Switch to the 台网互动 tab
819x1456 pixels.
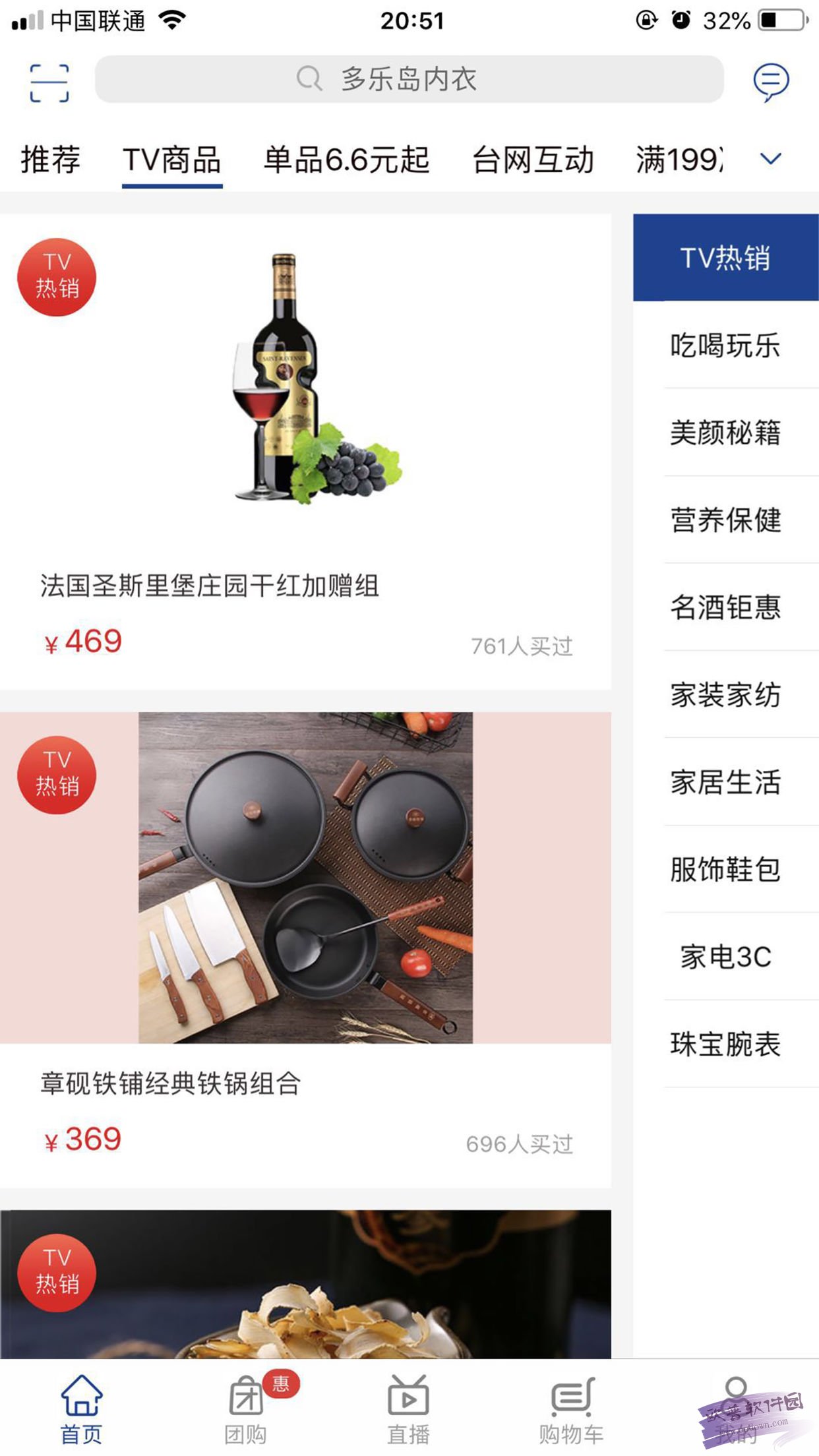point(533,160)
